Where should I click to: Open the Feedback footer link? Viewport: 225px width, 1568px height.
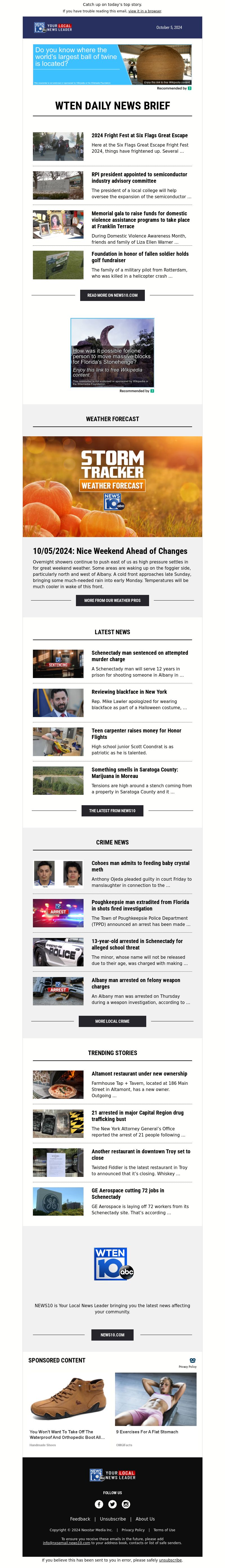point(80,1519)
